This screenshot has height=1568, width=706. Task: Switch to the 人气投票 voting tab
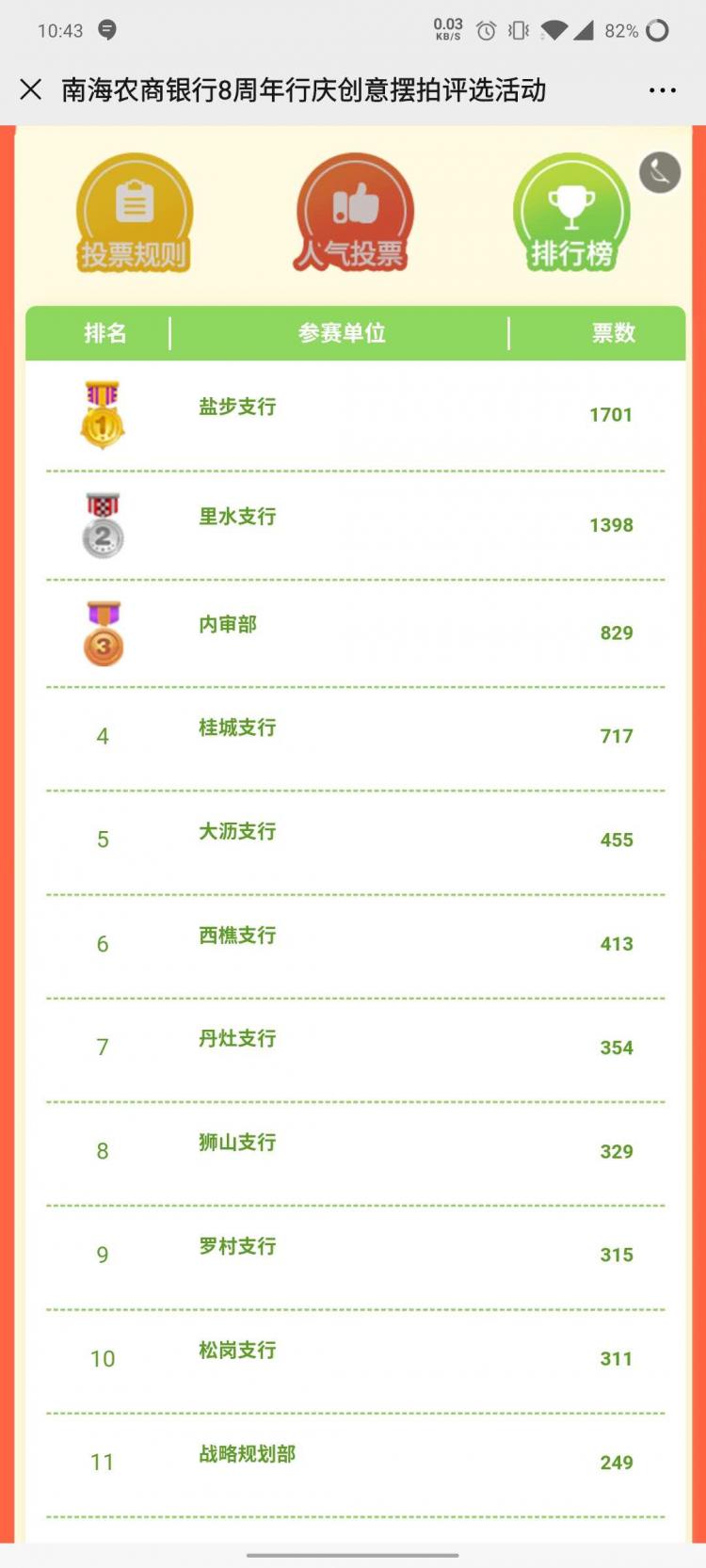click(x=354, y=215)
